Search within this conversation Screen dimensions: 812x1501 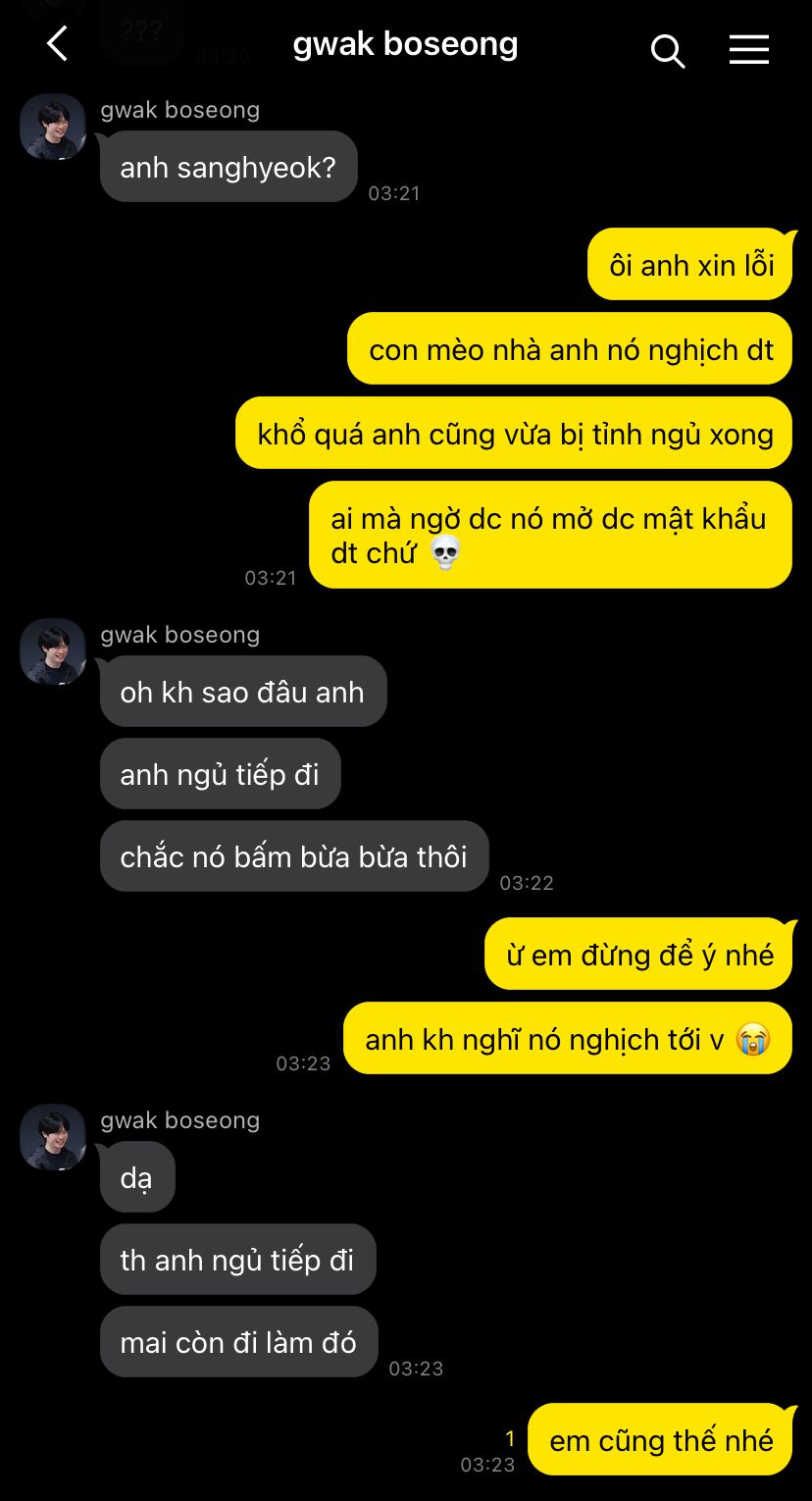(x=668, y=50)
